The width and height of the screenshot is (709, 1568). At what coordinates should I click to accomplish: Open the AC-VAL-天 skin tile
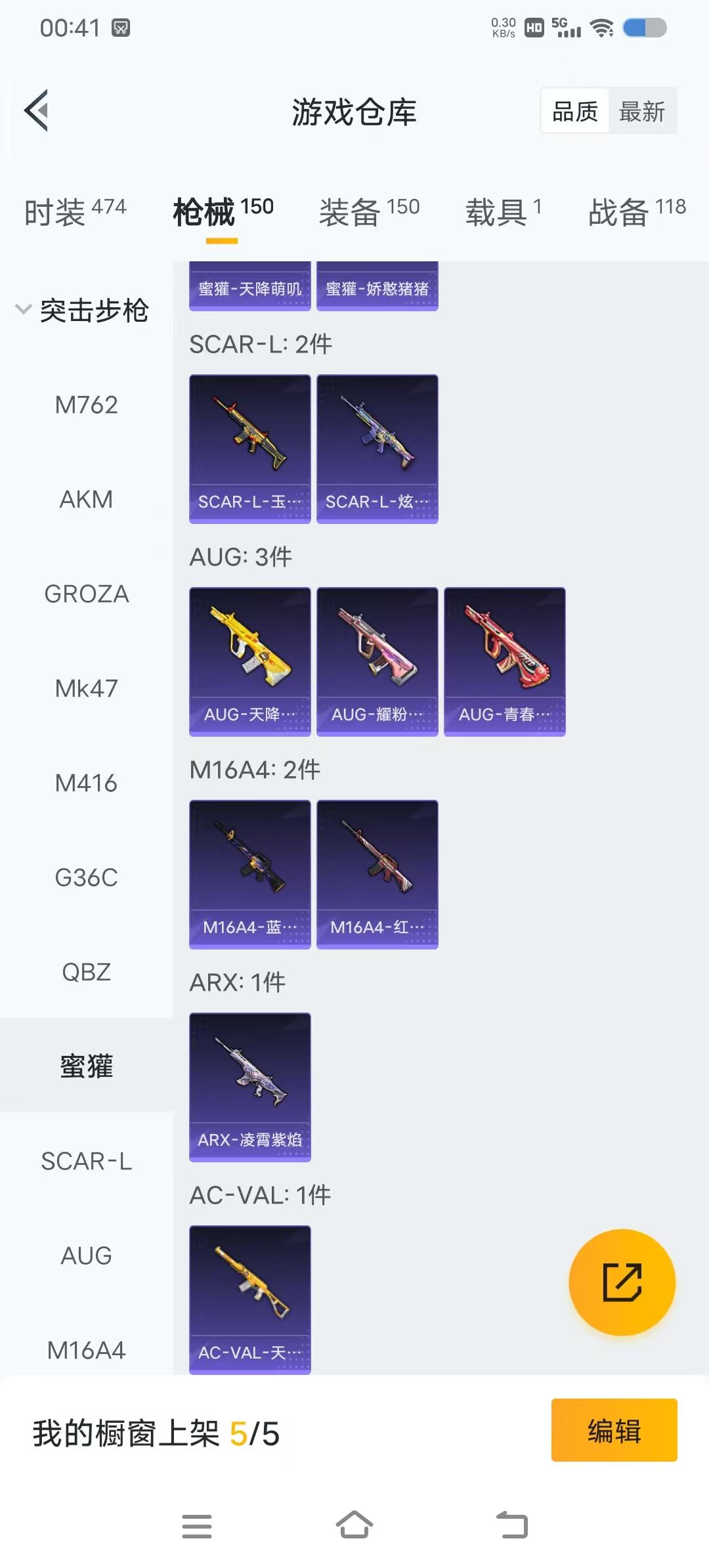pos(249,1299)
